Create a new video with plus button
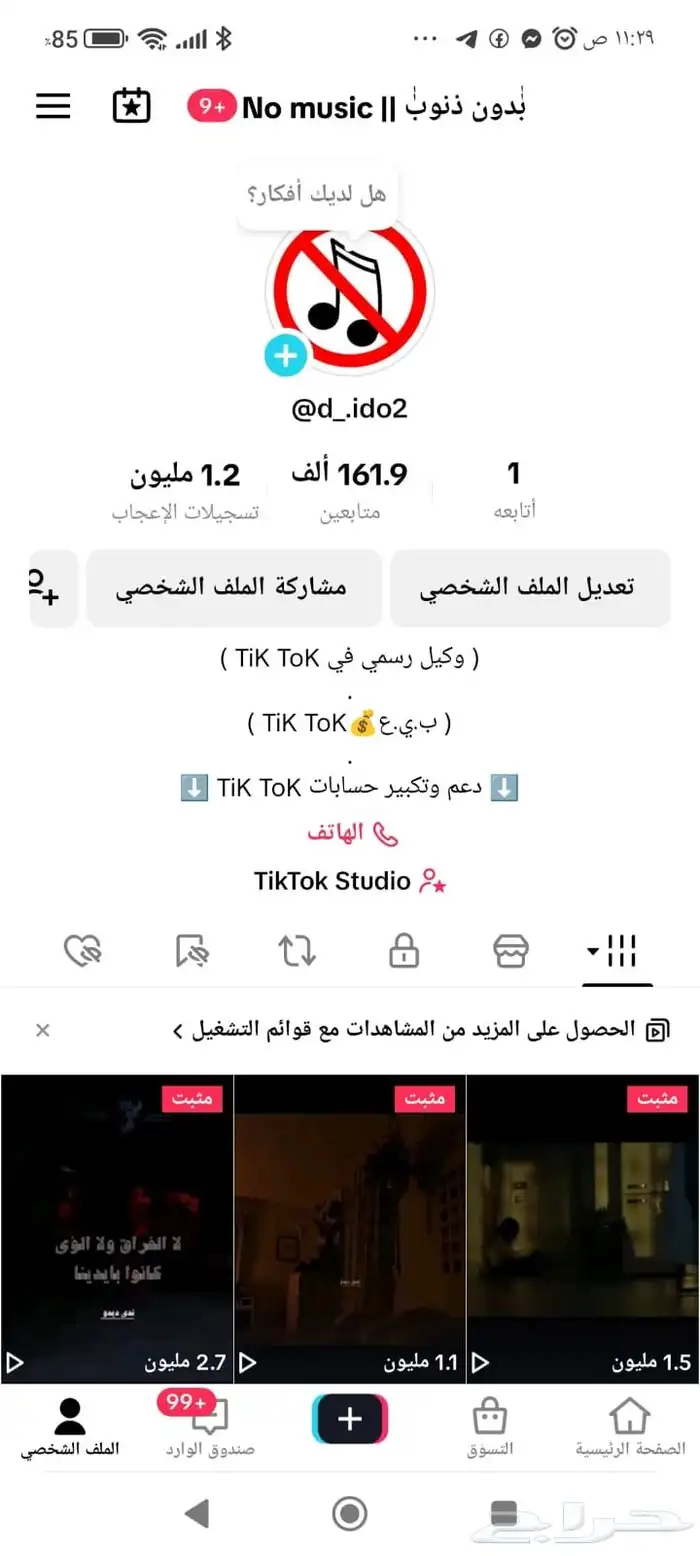700x1556 pixels. pos(350,1419)
